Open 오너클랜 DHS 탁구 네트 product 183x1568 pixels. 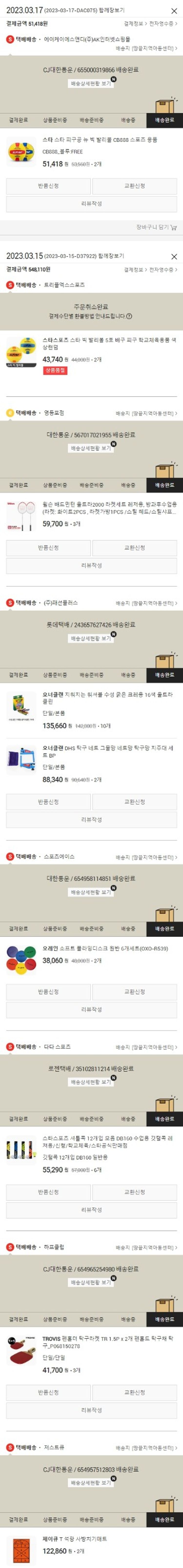(x=110, y=751)
